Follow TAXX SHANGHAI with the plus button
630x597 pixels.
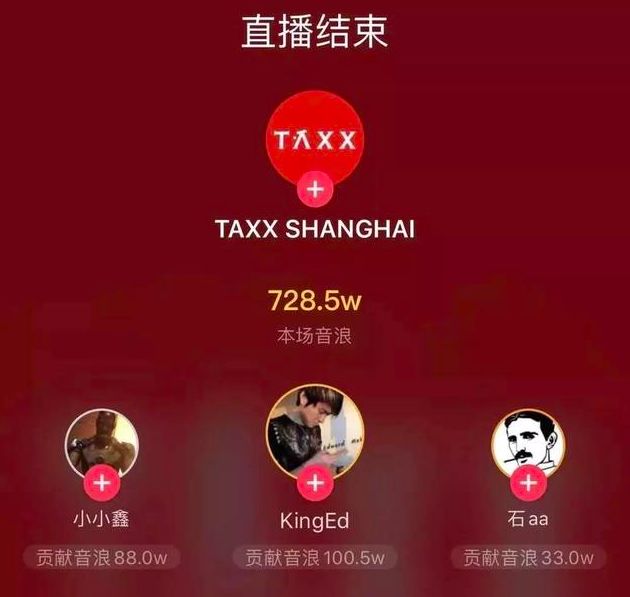click(315, 187)
